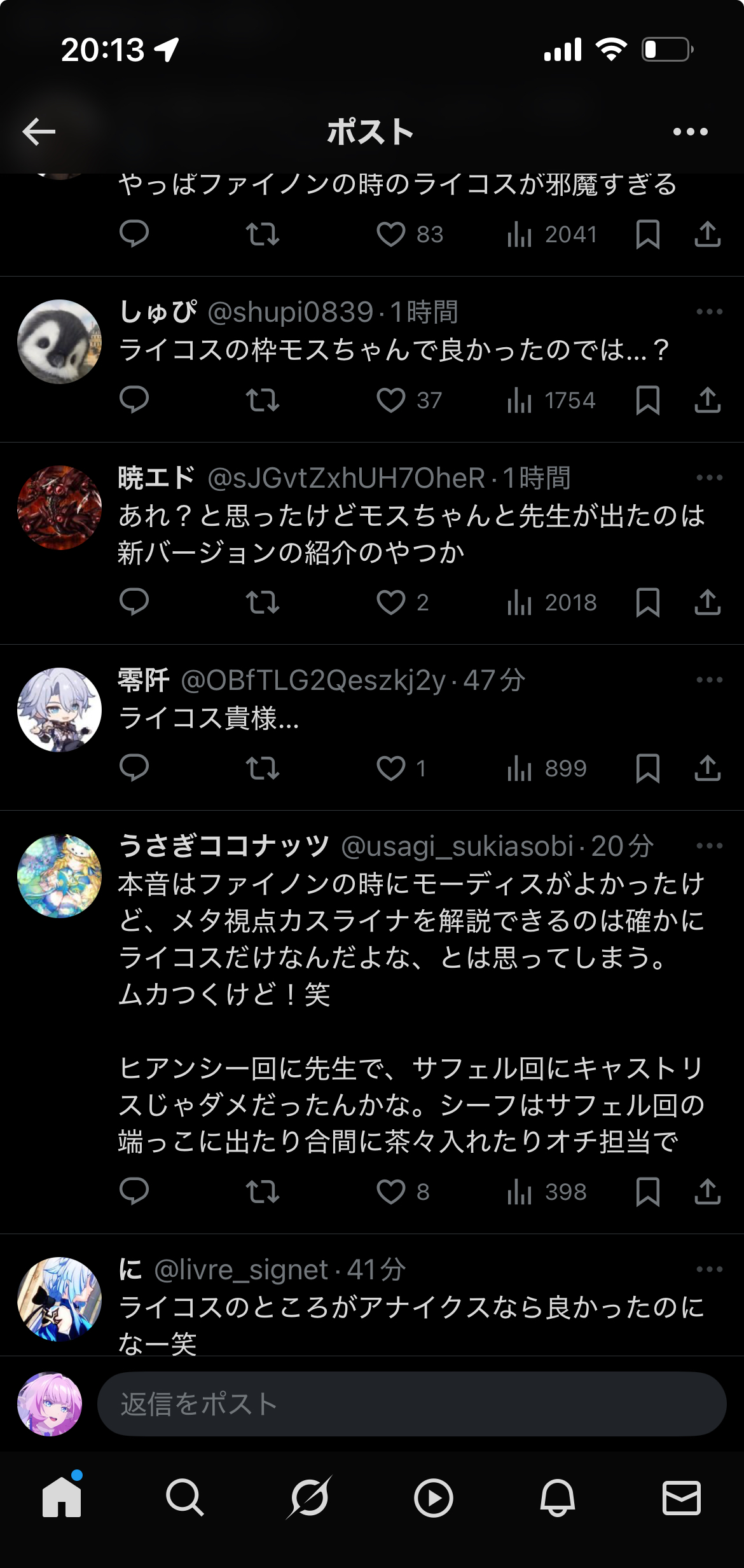The image size is (744, 1568).
Task: Open the notifications bell tab
Action: click(558, 1498)
